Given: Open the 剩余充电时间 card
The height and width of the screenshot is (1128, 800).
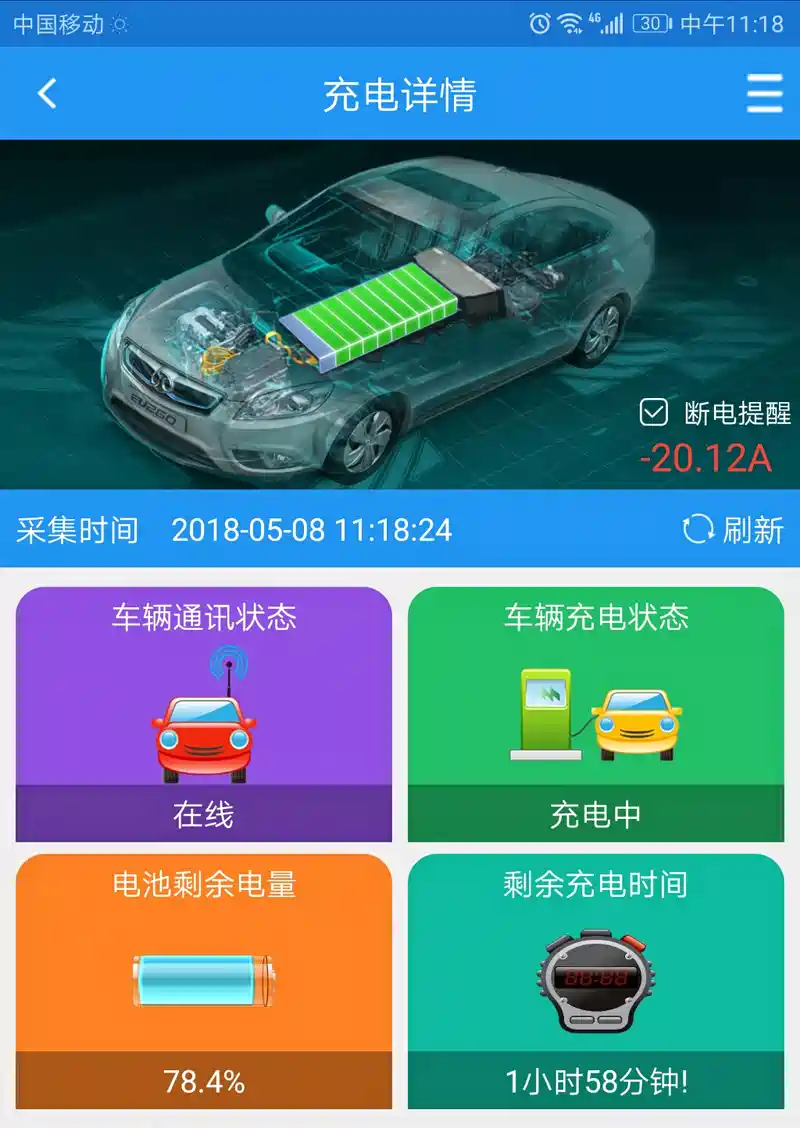Looking at the screenshot, I should [596, 981].
